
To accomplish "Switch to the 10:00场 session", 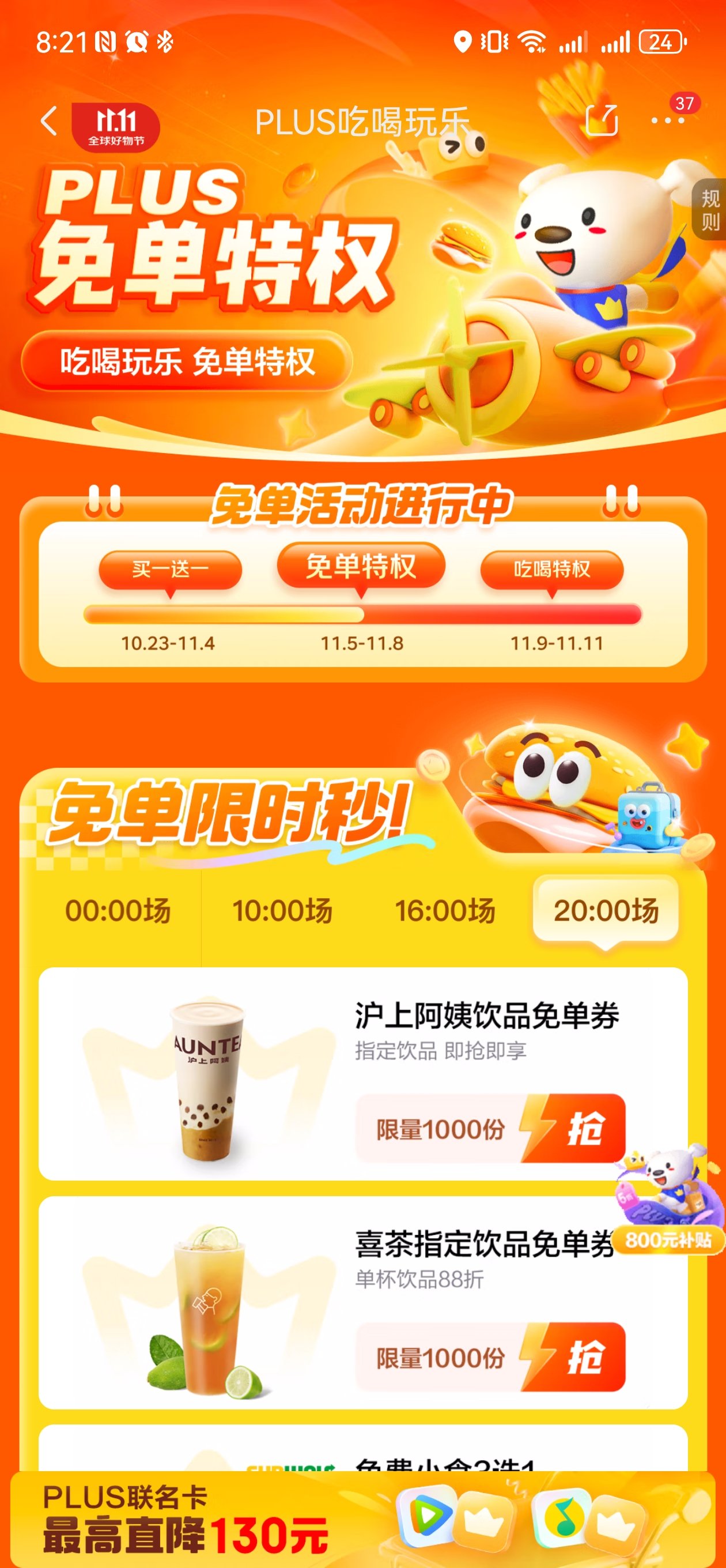I will (282, 911).
